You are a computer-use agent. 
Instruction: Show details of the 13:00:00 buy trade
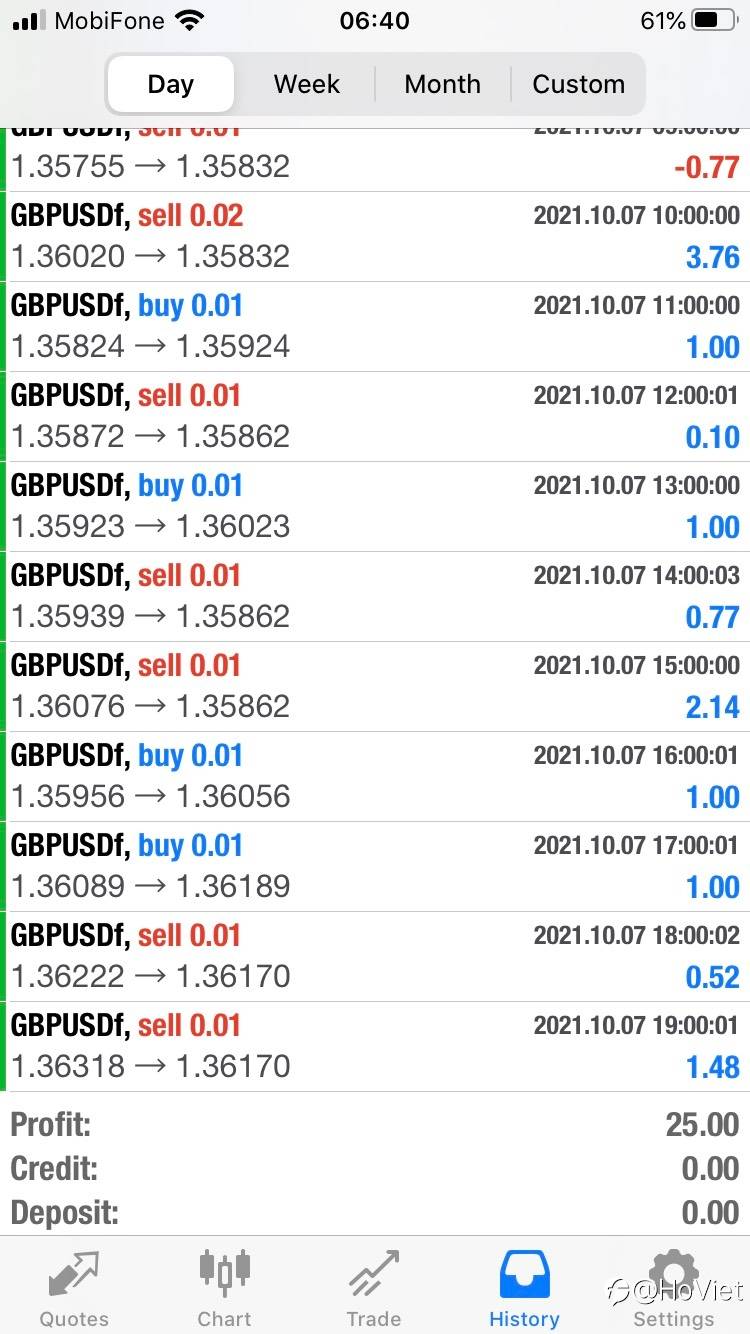[x=375, y=506]
